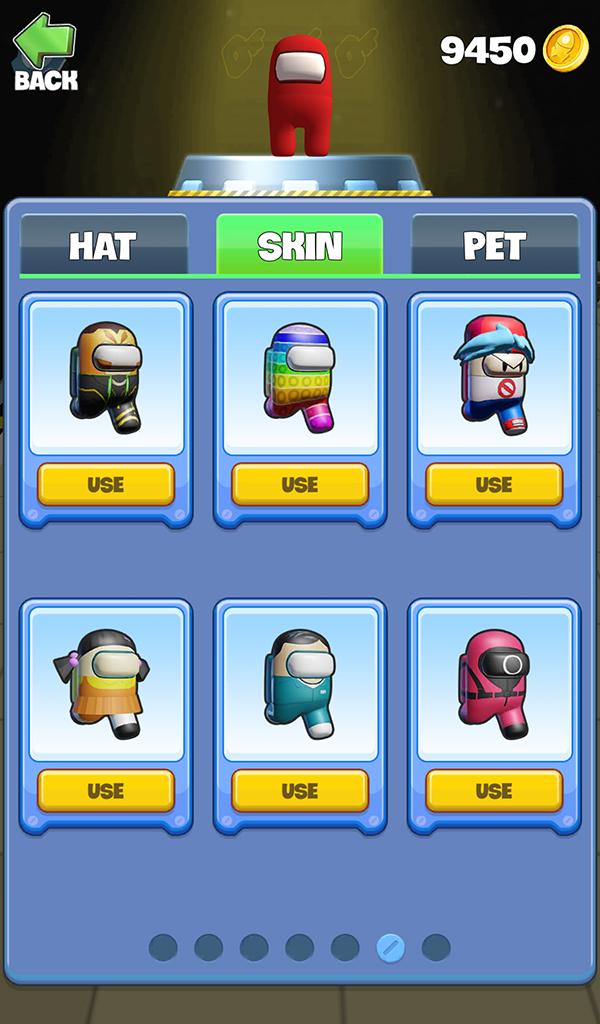
Task: Jump to the last page dot
Action: pyautogui.click(x=436, y=947)
